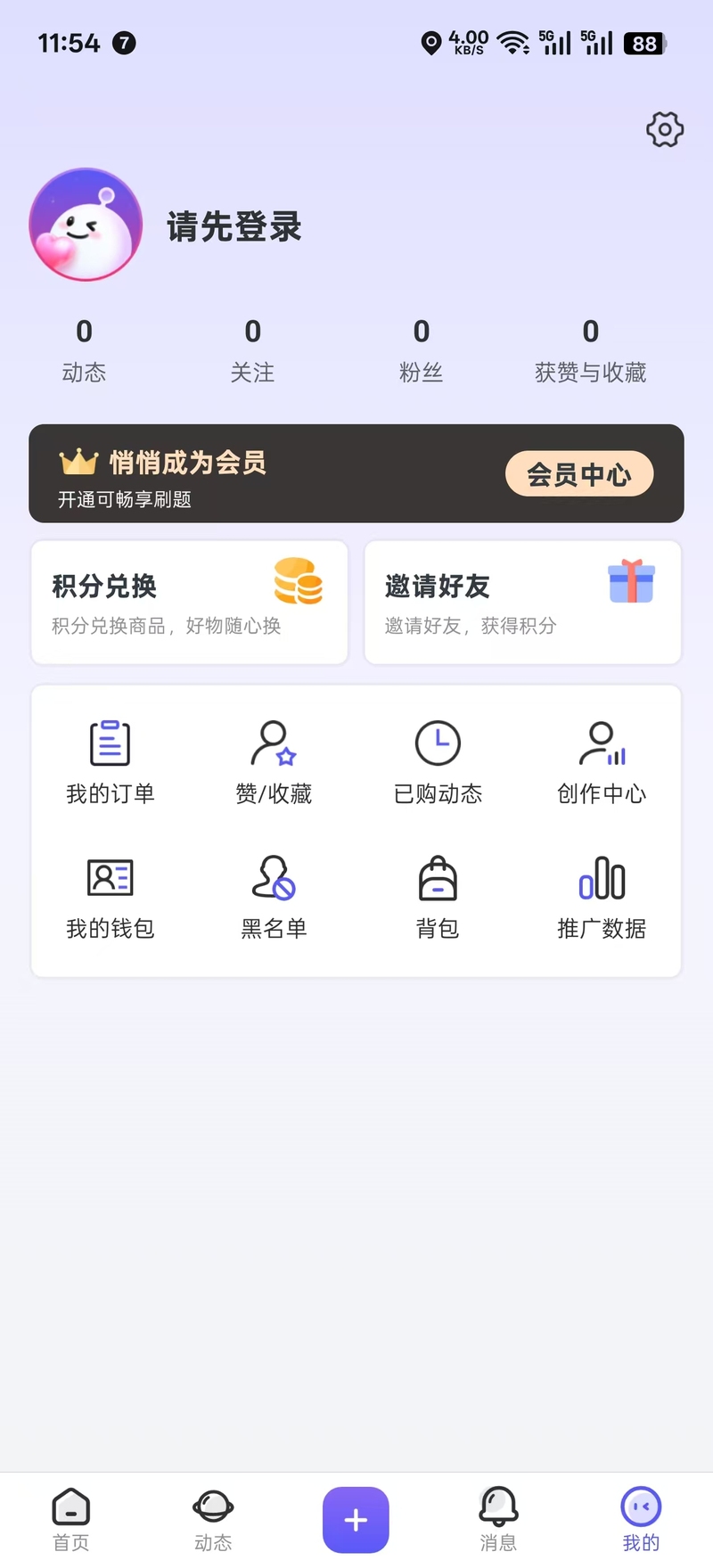The width and height of the screenshot is (713, 1568).
Task: Open the settings gear icon
Action: [x=664, y=130]
